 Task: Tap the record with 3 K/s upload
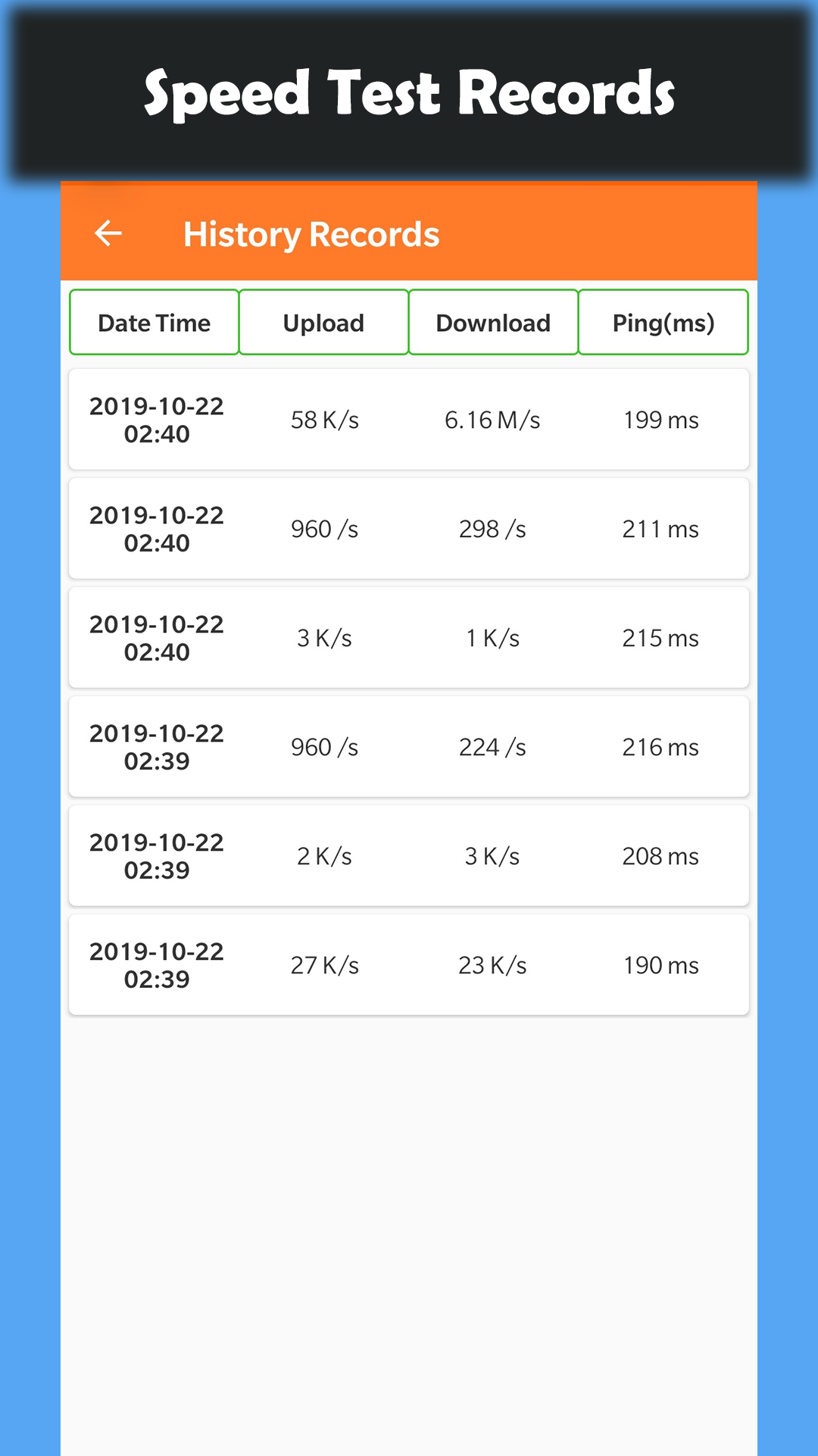pyautogui.click(x=409, y=637)
